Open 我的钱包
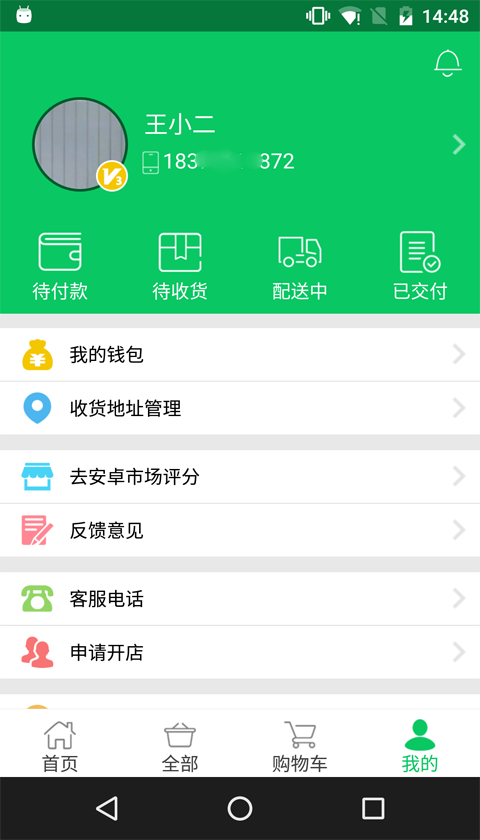Viewport: 480px width, 840px height. (240, 355)
